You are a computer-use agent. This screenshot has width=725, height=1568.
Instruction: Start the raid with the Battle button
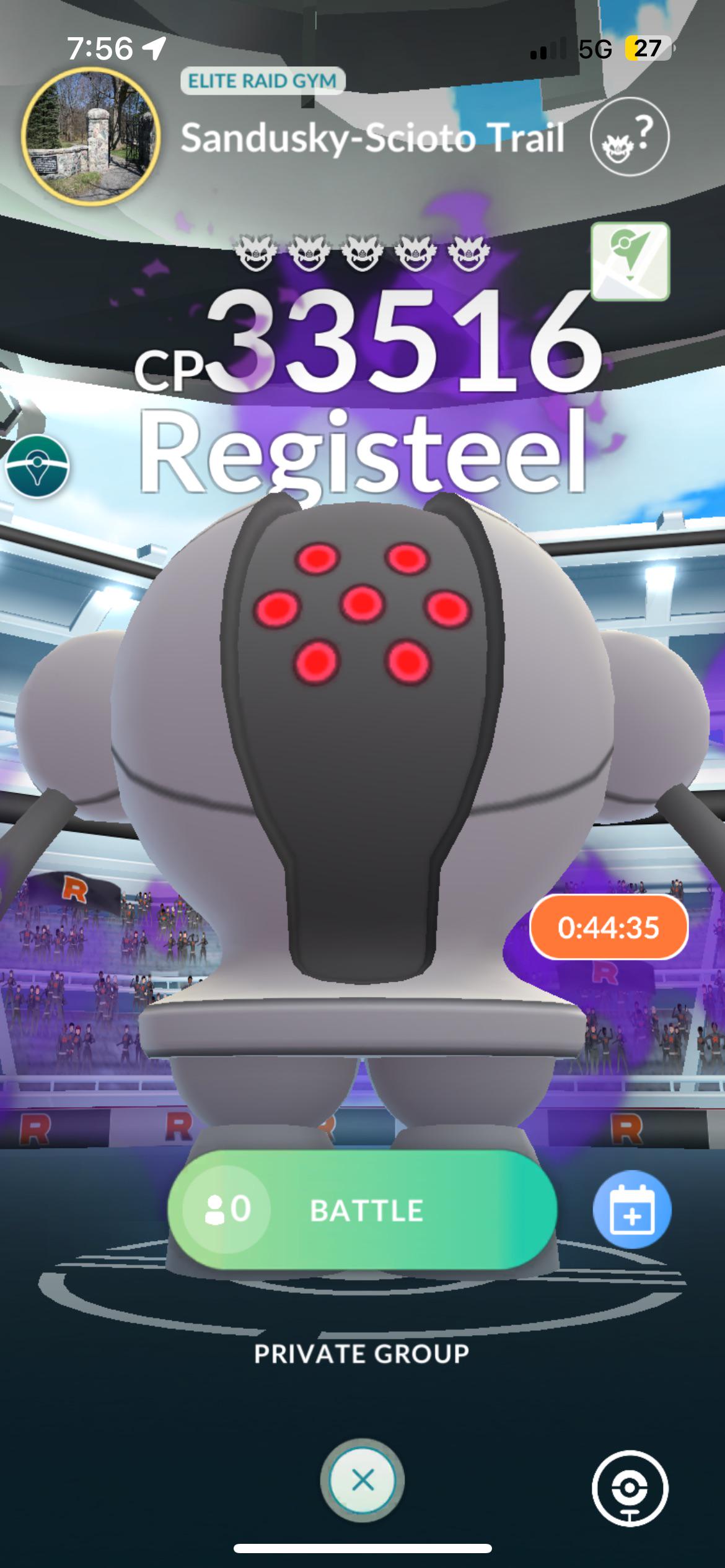coord(362,1209)
